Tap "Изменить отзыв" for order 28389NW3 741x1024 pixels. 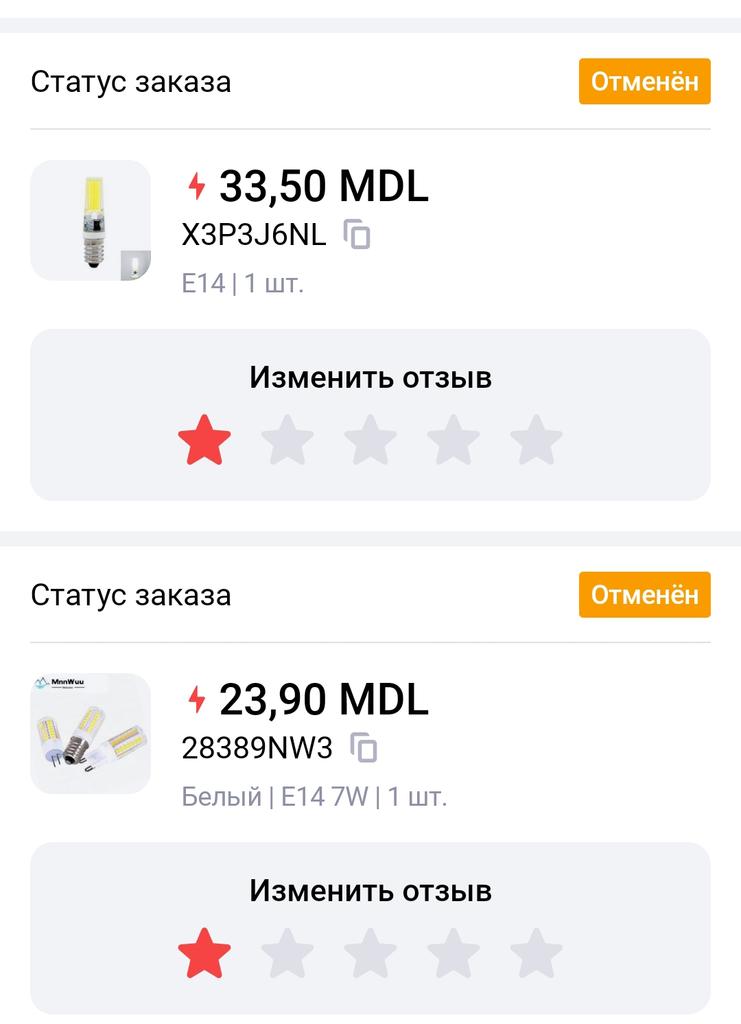coord(370,890)
